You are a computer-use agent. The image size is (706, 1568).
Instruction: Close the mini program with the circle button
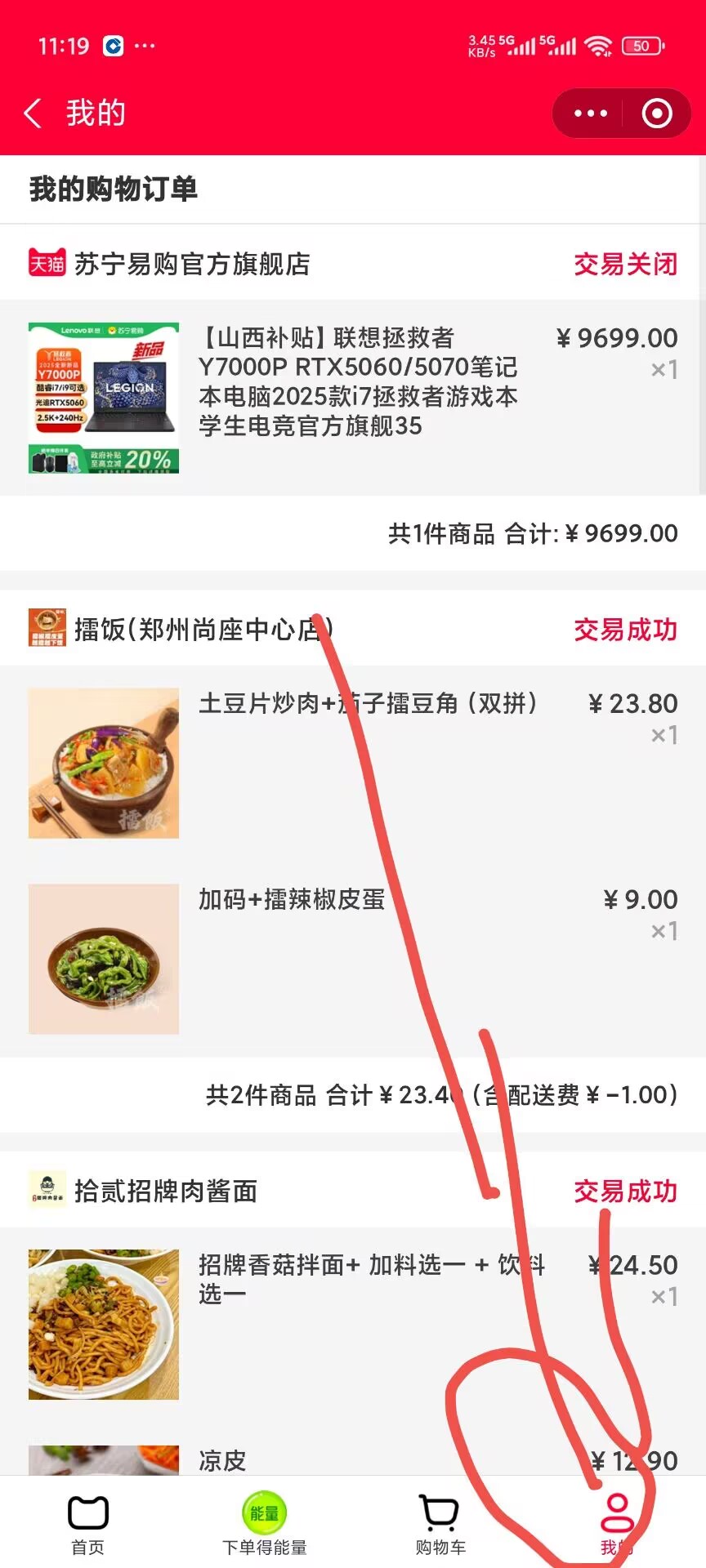click(x=657, y=114)
